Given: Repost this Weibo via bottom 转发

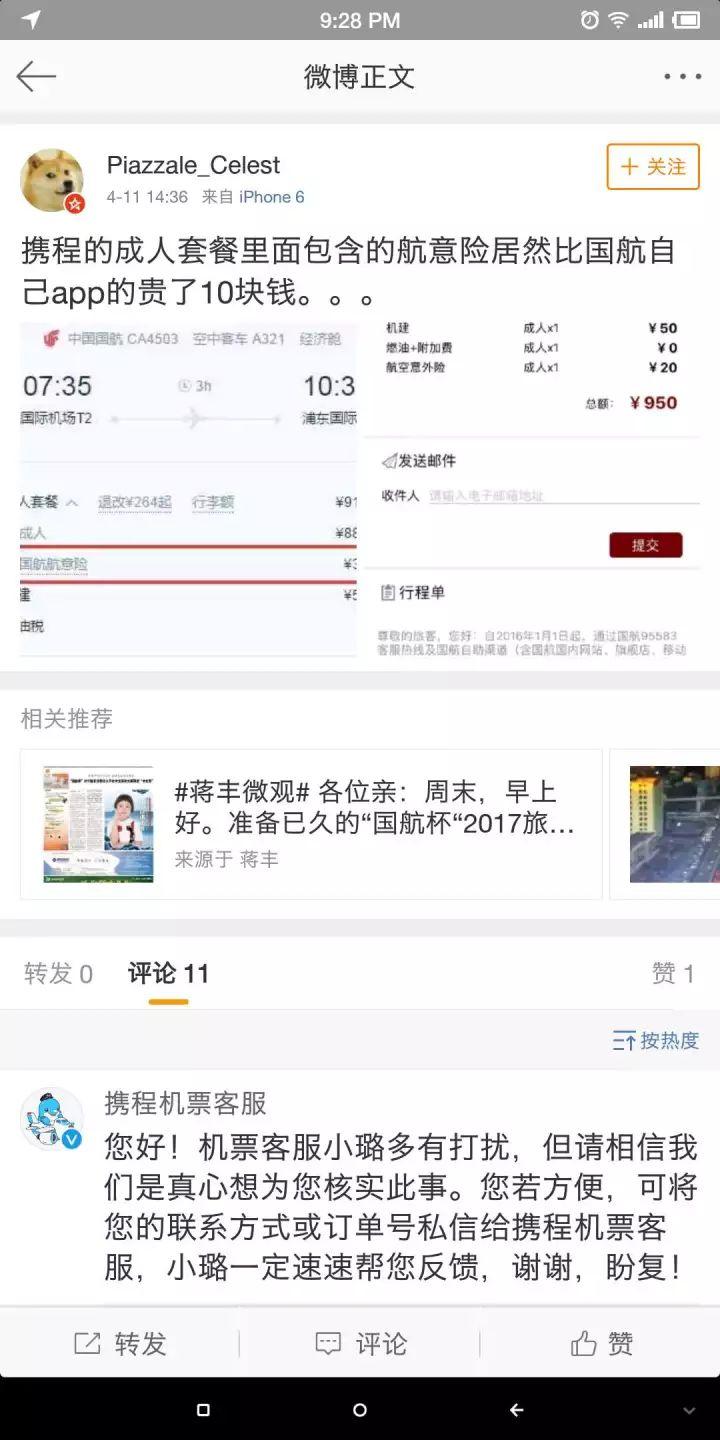Looking at the screenshot, I should click(x=120, y=1344).
